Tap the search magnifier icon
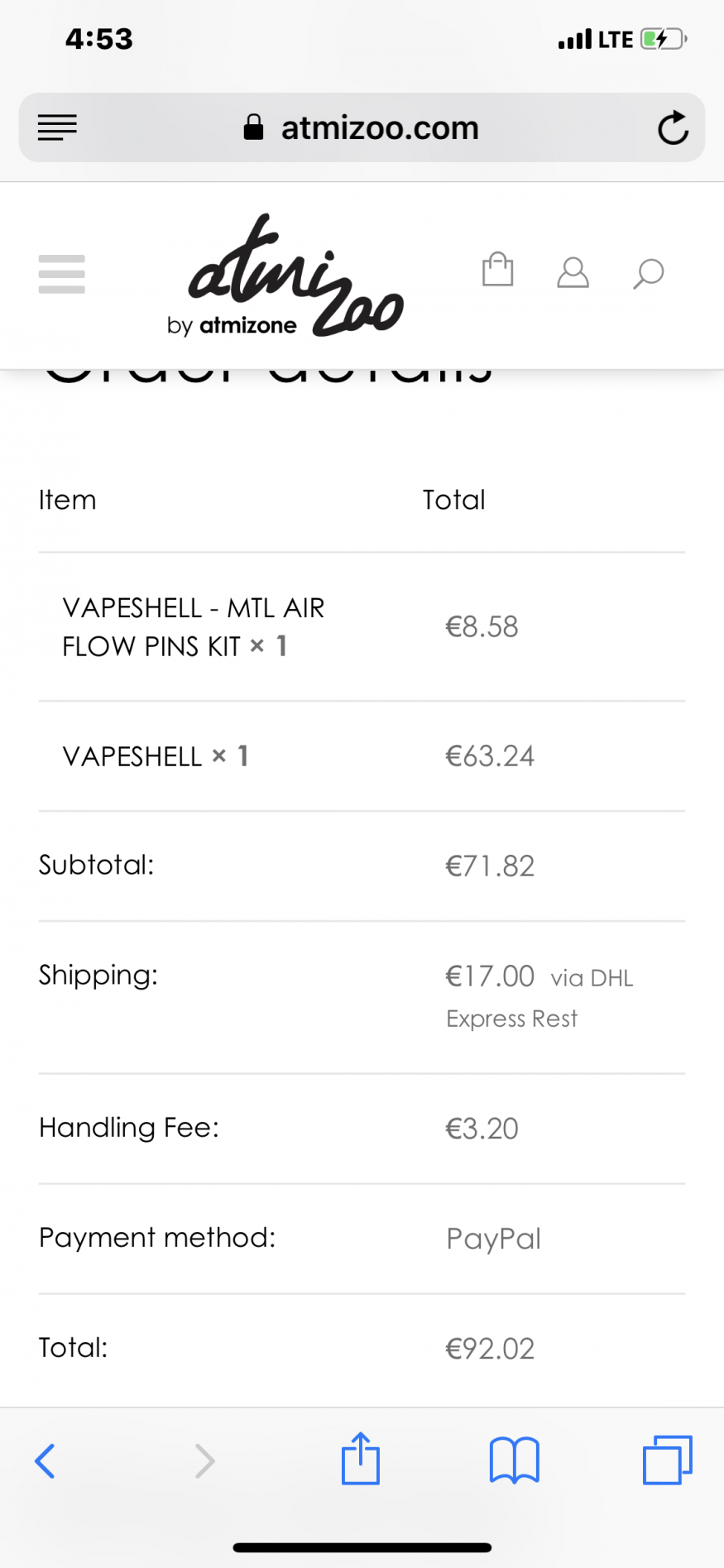Viewport: 724px width, 1568px height. [648, 273]
